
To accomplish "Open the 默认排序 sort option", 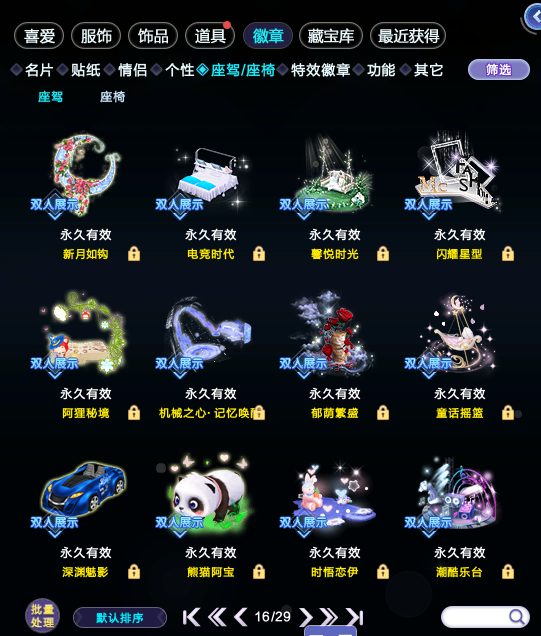I will click(120, 618).
